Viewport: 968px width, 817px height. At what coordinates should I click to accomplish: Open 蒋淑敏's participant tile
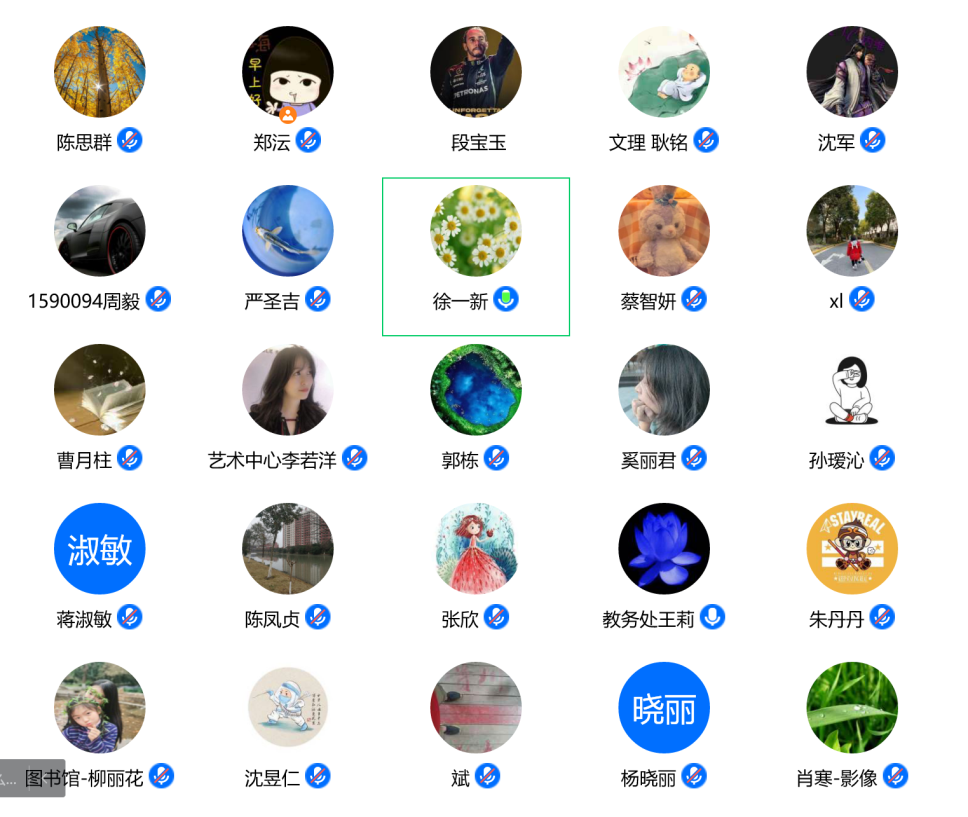click(x=99, y=549)
